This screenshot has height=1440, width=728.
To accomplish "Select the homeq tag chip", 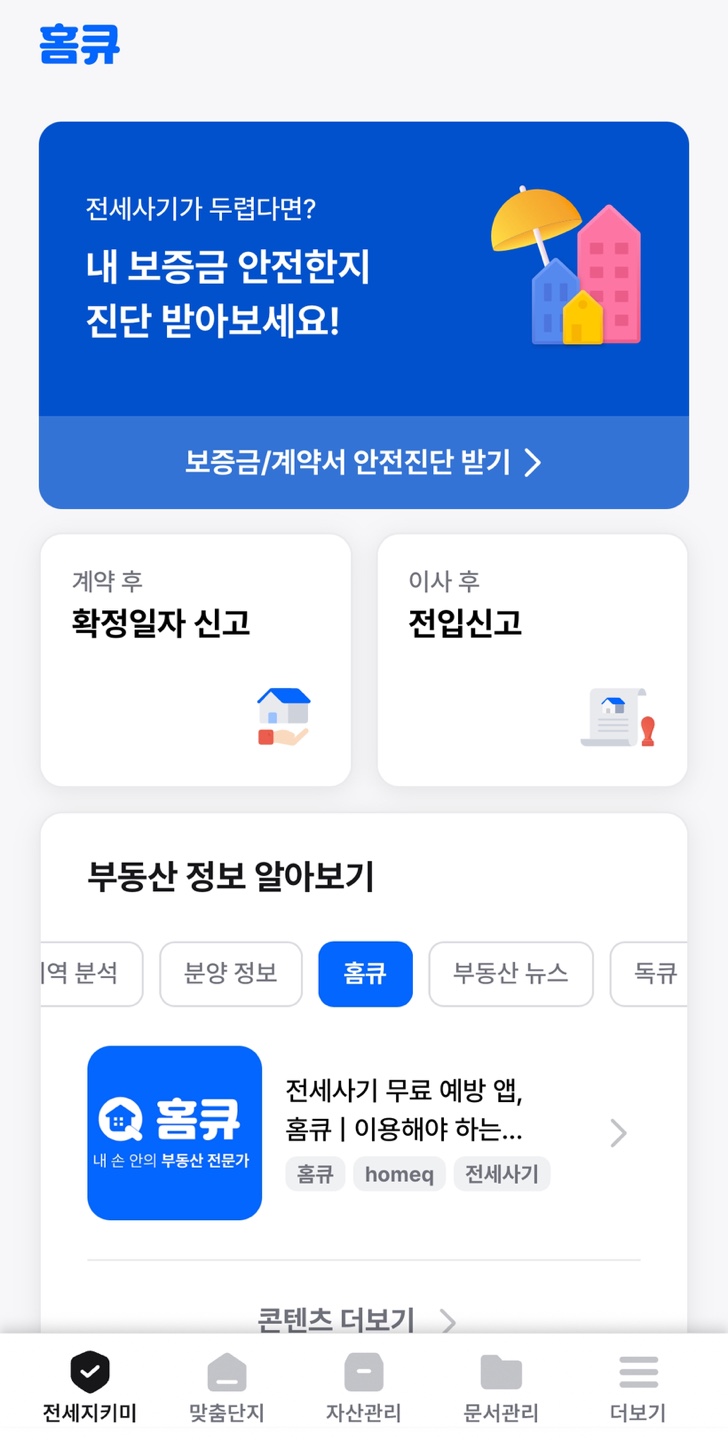I will (x=399, y=1174).
